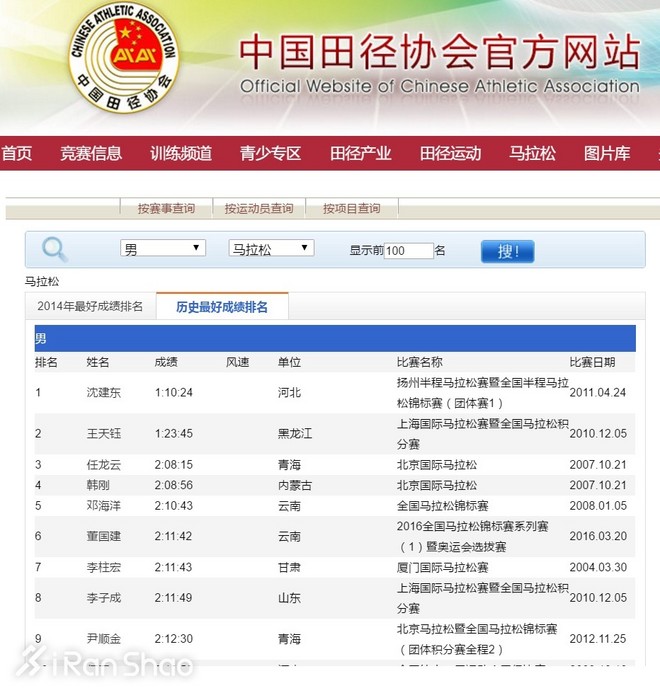This screenshot has height=693, width=660.
Task: Tap the 搜! search button
Action: click(507, 251)
